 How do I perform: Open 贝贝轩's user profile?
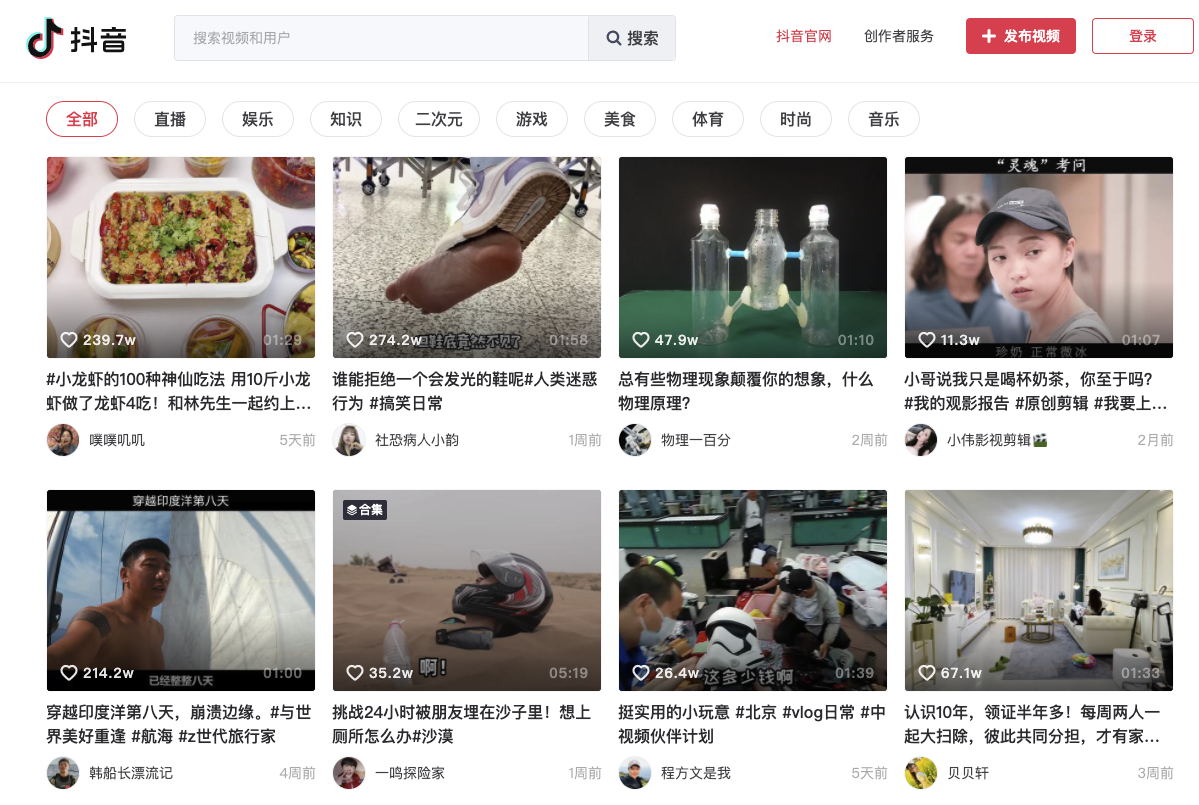point(967,773)
